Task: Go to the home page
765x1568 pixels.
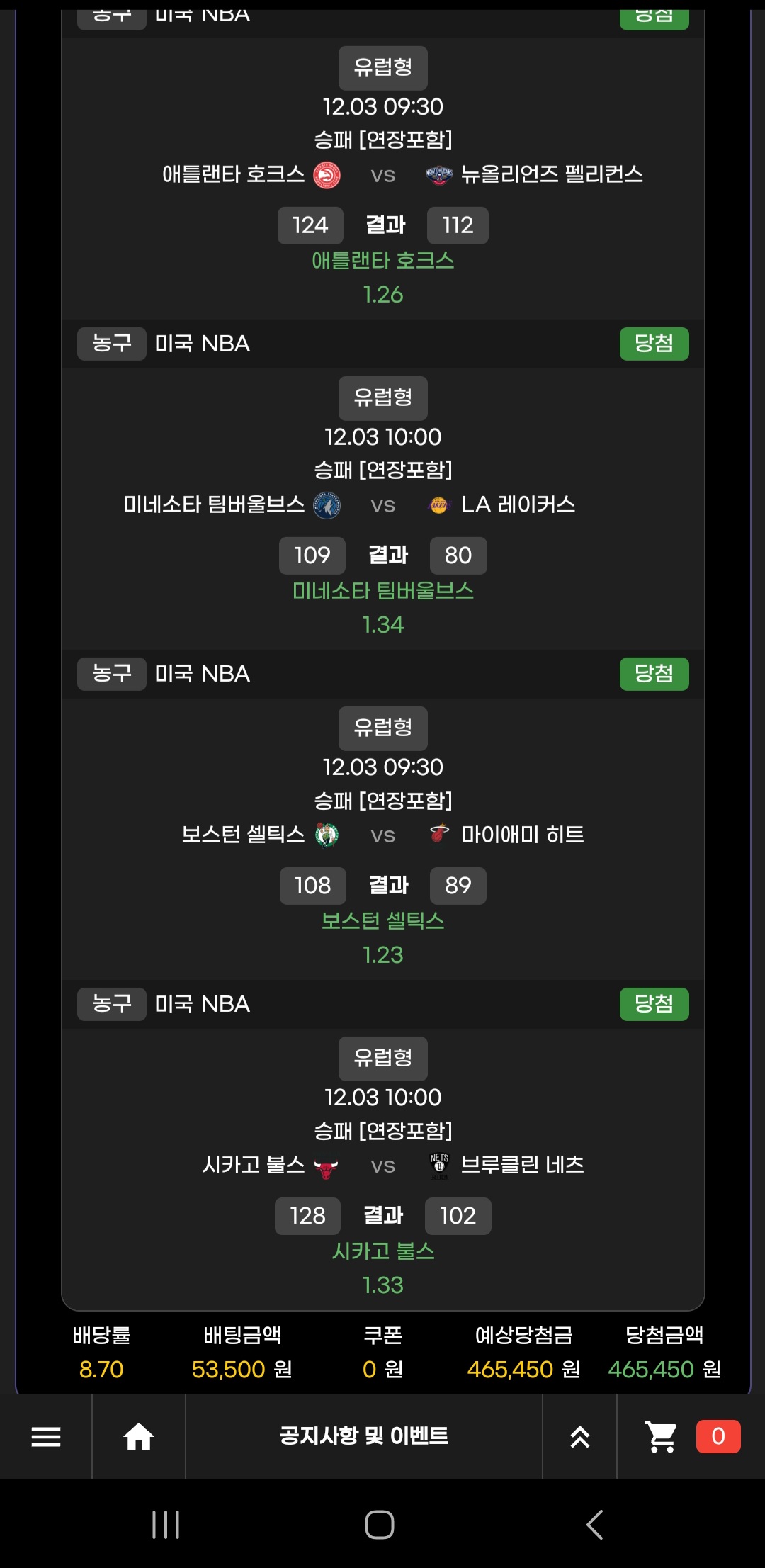Action: 139,1436
